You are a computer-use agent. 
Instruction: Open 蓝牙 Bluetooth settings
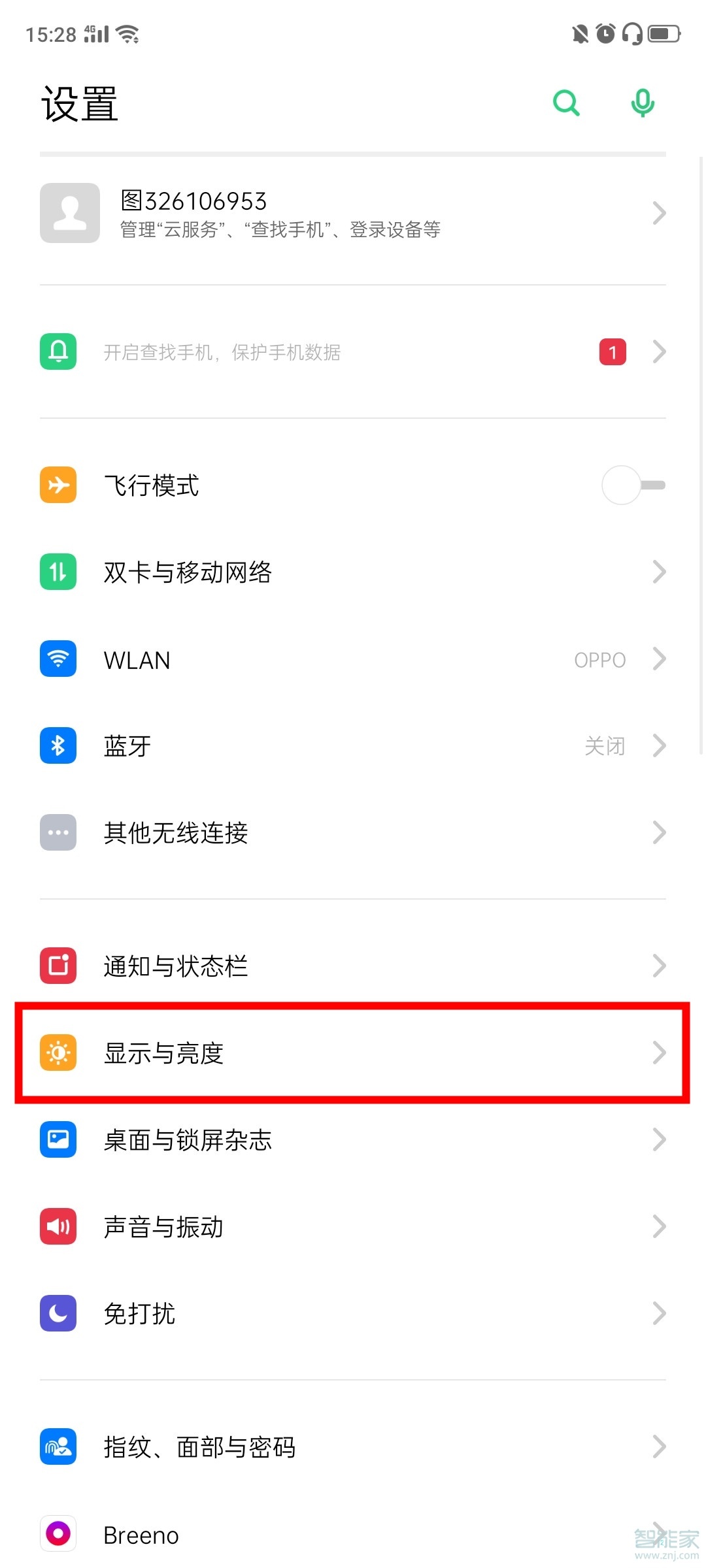coord(353,746)
